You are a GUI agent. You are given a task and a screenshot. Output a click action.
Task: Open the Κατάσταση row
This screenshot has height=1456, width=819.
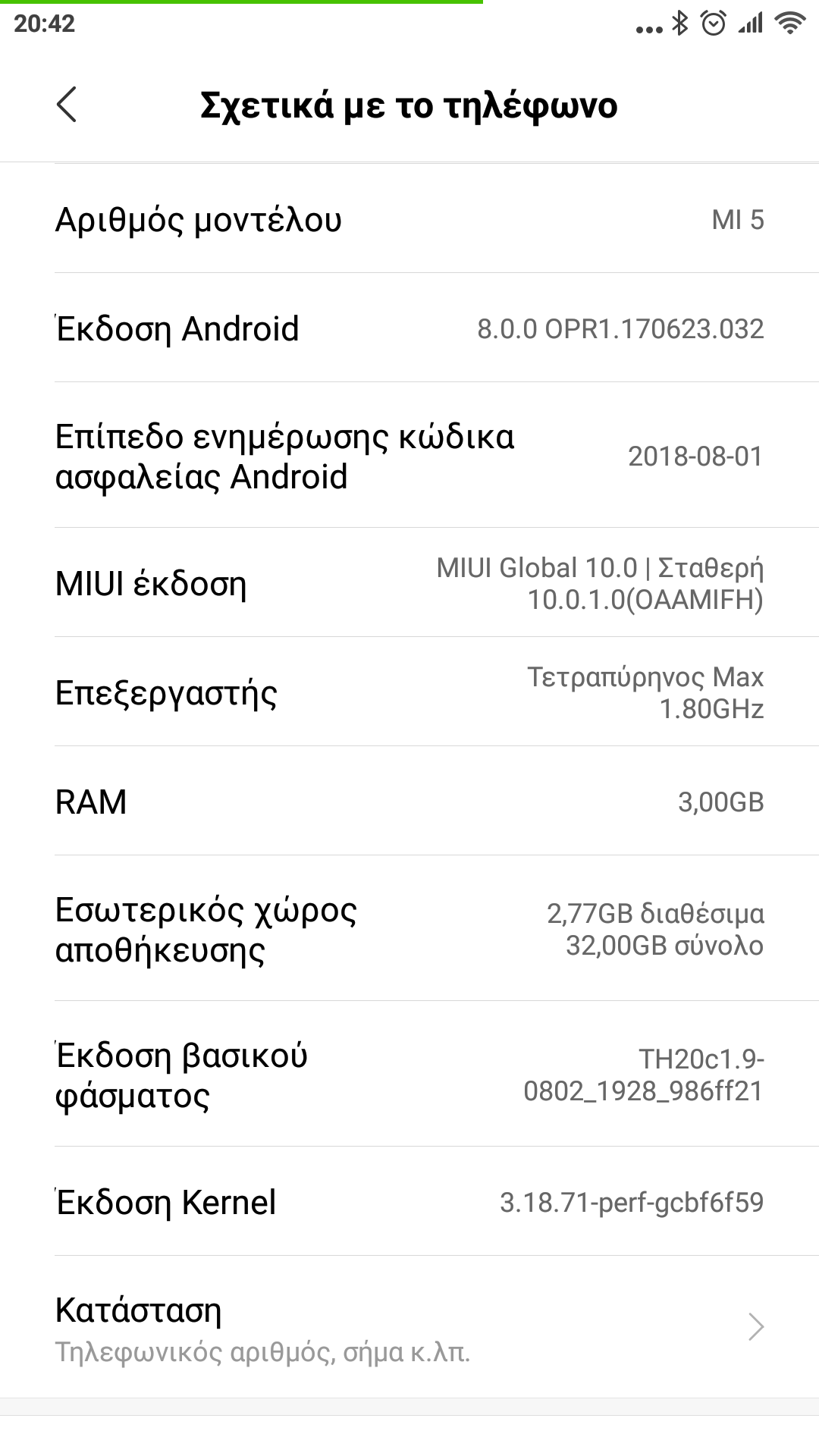[409, 1327]
